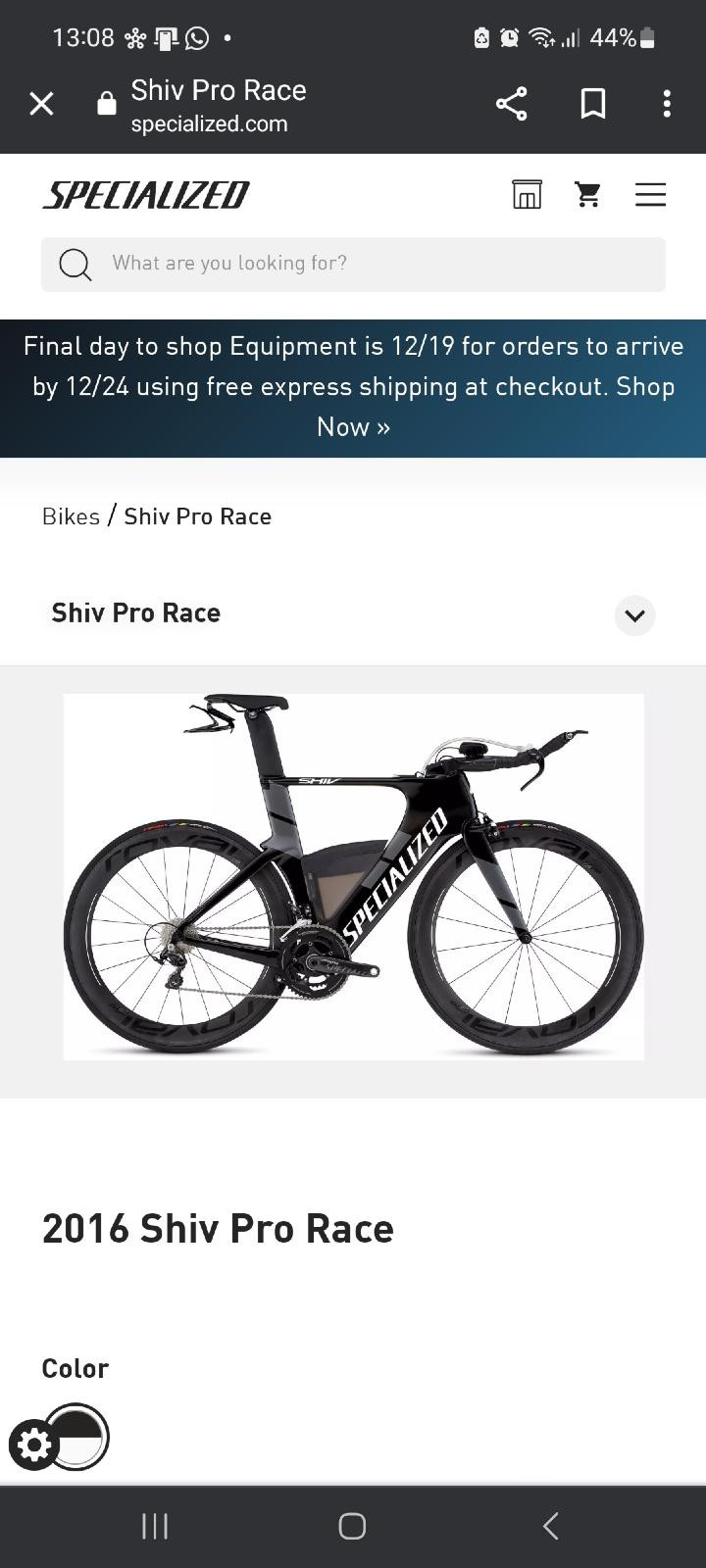Open the settings gear overlay
Screen dimensions: 706x1568
click(x=34, y=1443)
